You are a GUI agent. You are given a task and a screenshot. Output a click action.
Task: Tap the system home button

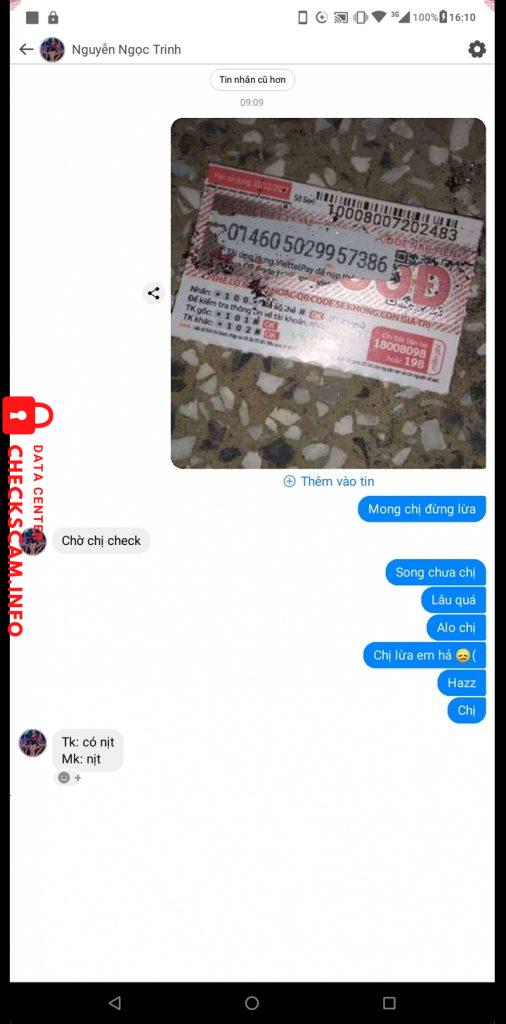click(252, 1002)
